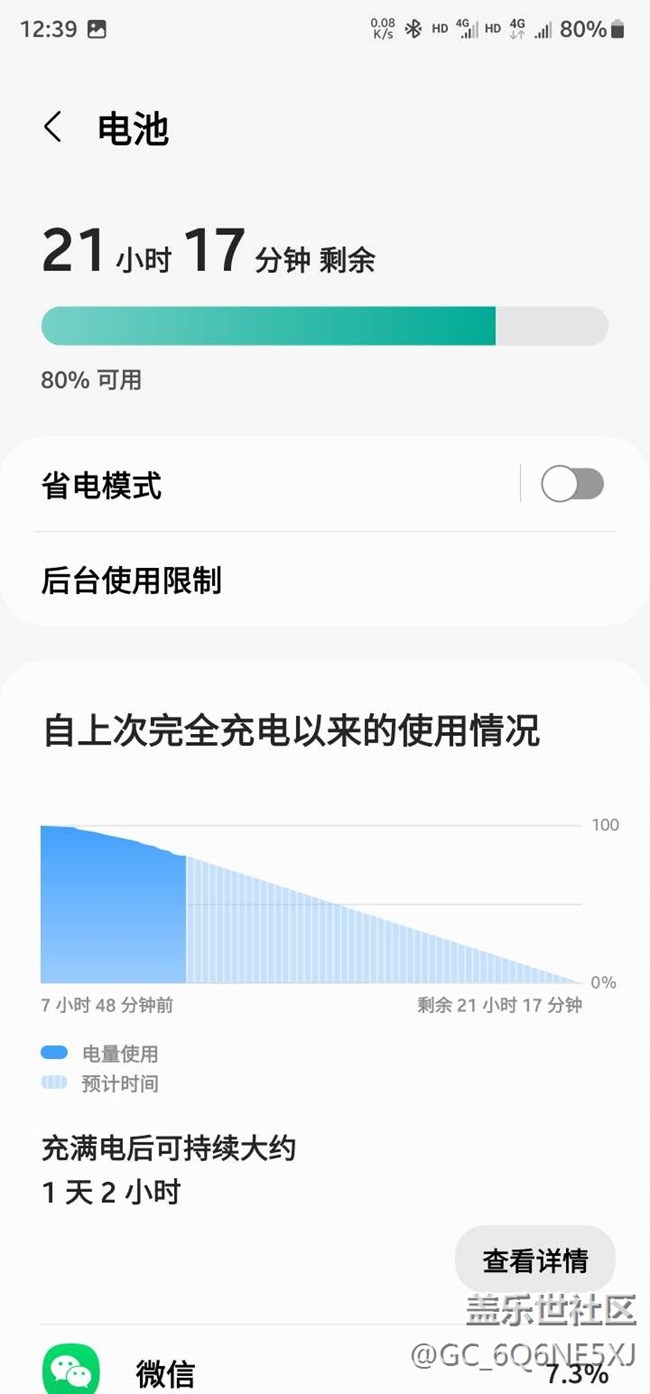Viewport: 650px width, 1394px height.
Task: Open the battery usage graph
Action: (x=312, y=904)
